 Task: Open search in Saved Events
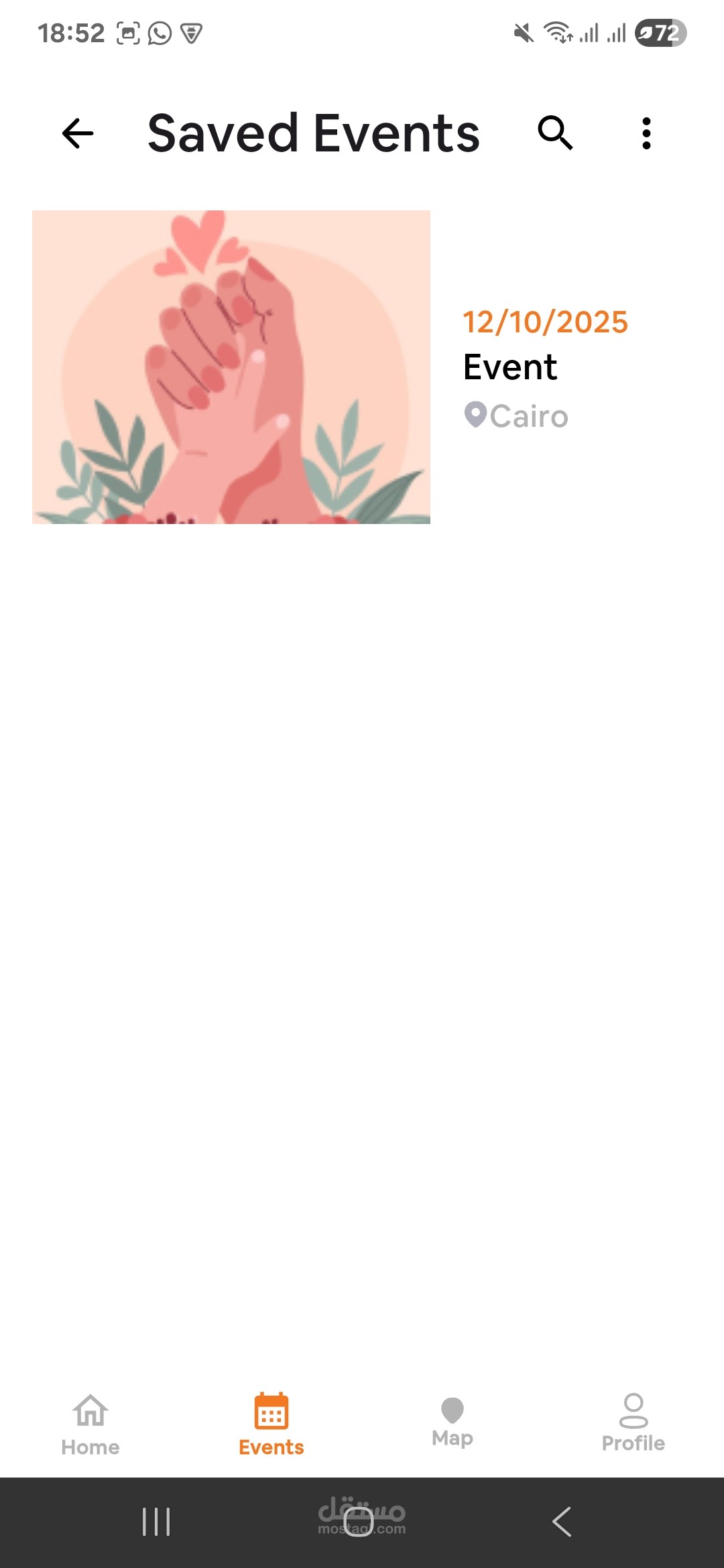coord(555,133)
